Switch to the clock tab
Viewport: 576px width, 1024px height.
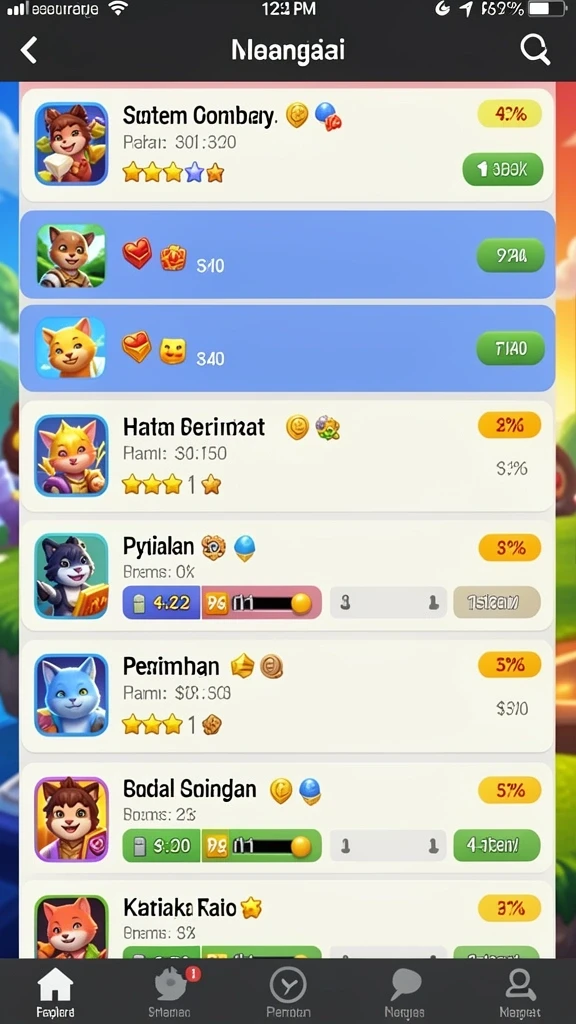[x=288, y=992]
